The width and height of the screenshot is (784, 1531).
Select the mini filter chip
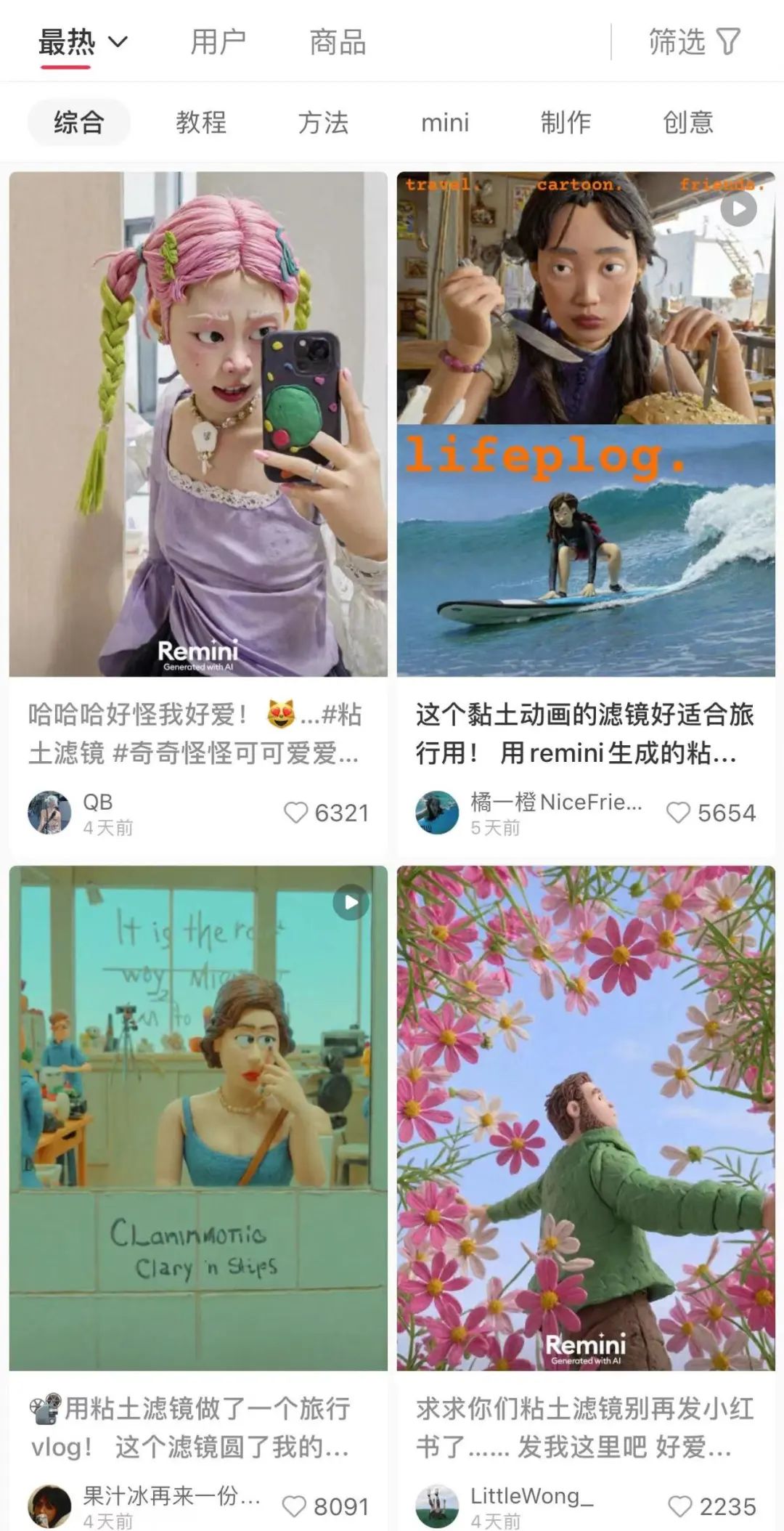pos(445,122)
